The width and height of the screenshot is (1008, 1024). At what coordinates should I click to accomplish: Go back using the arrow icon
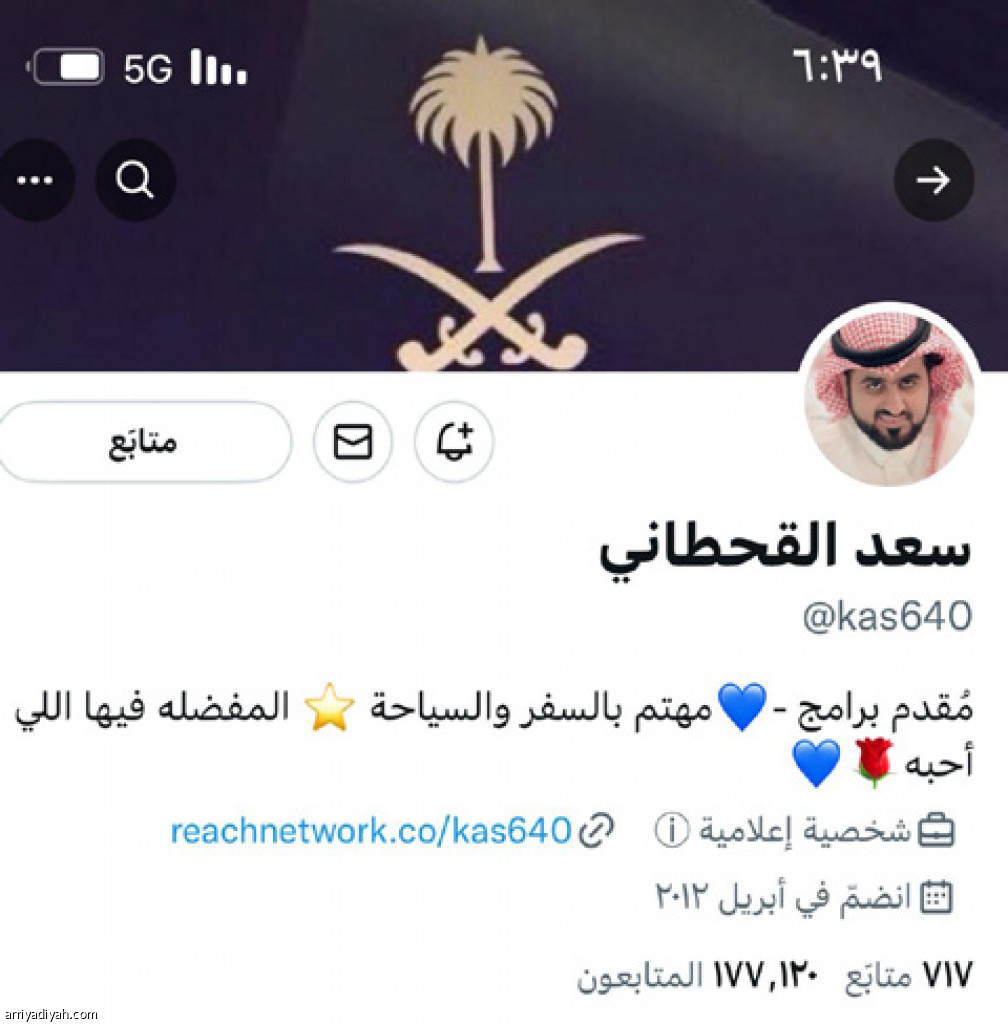pyautogui.click(x=933, y=180)
